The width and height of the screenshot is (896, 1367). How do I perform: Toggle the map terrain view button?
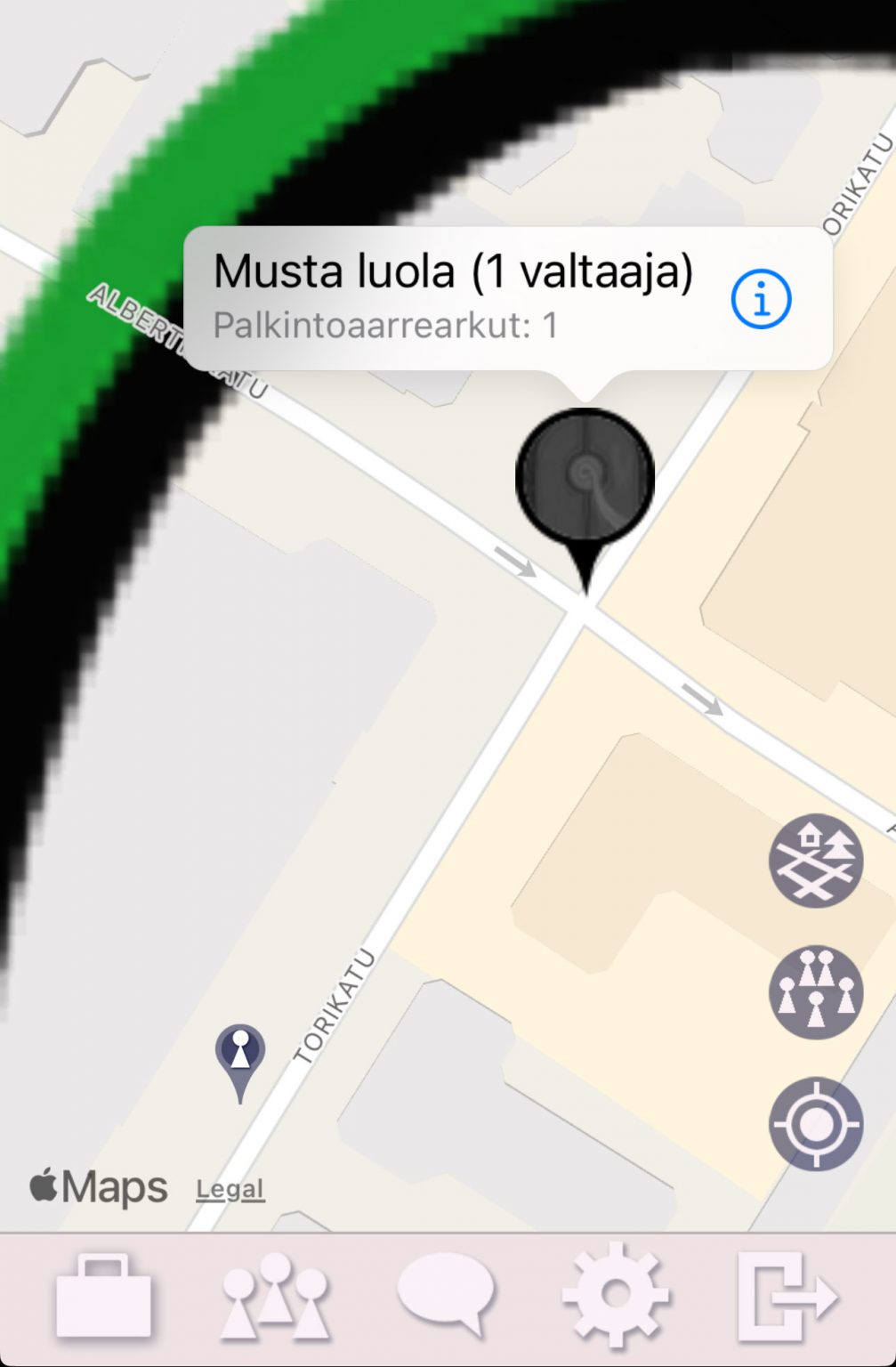[x=816, y=861]
